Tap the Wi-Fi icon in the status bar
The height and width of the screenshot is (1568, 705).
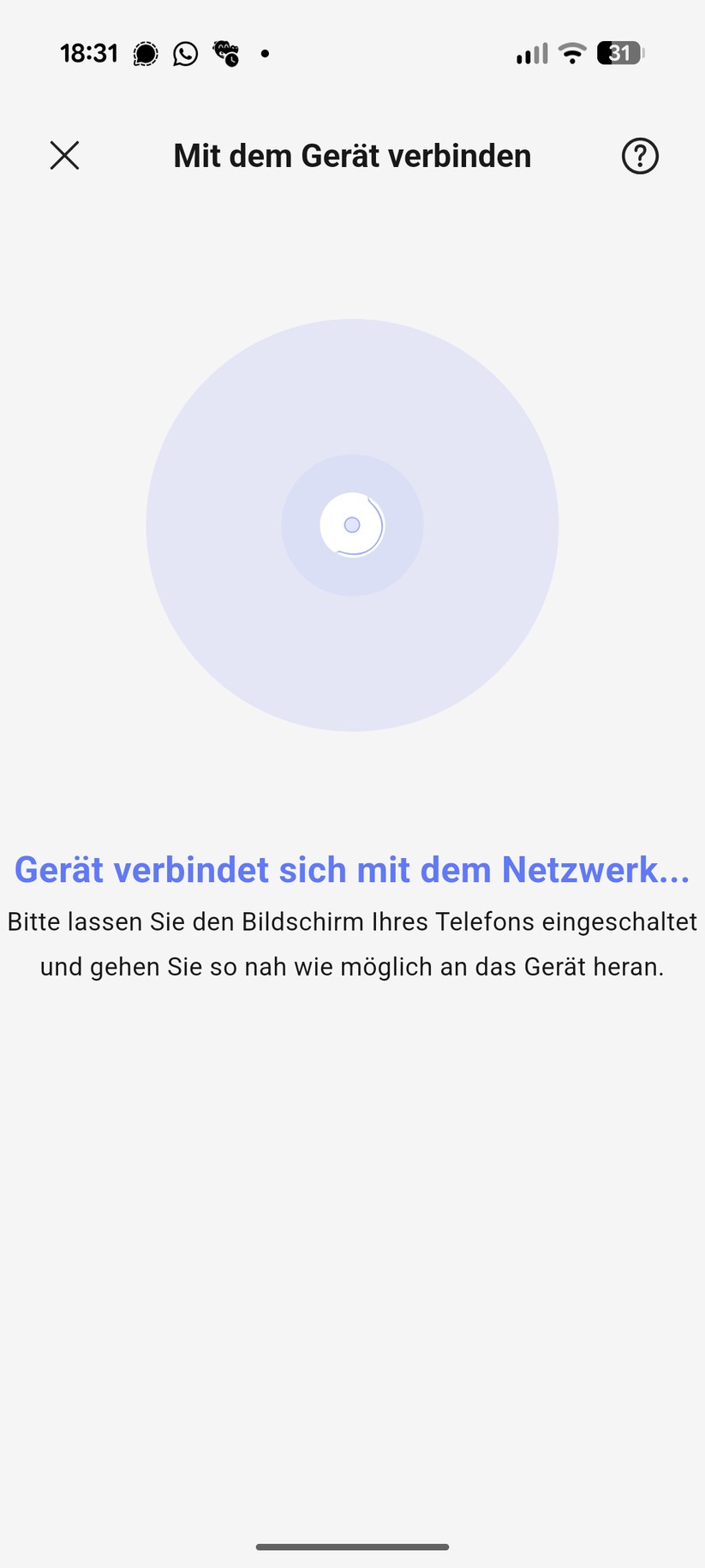point(571,53)
